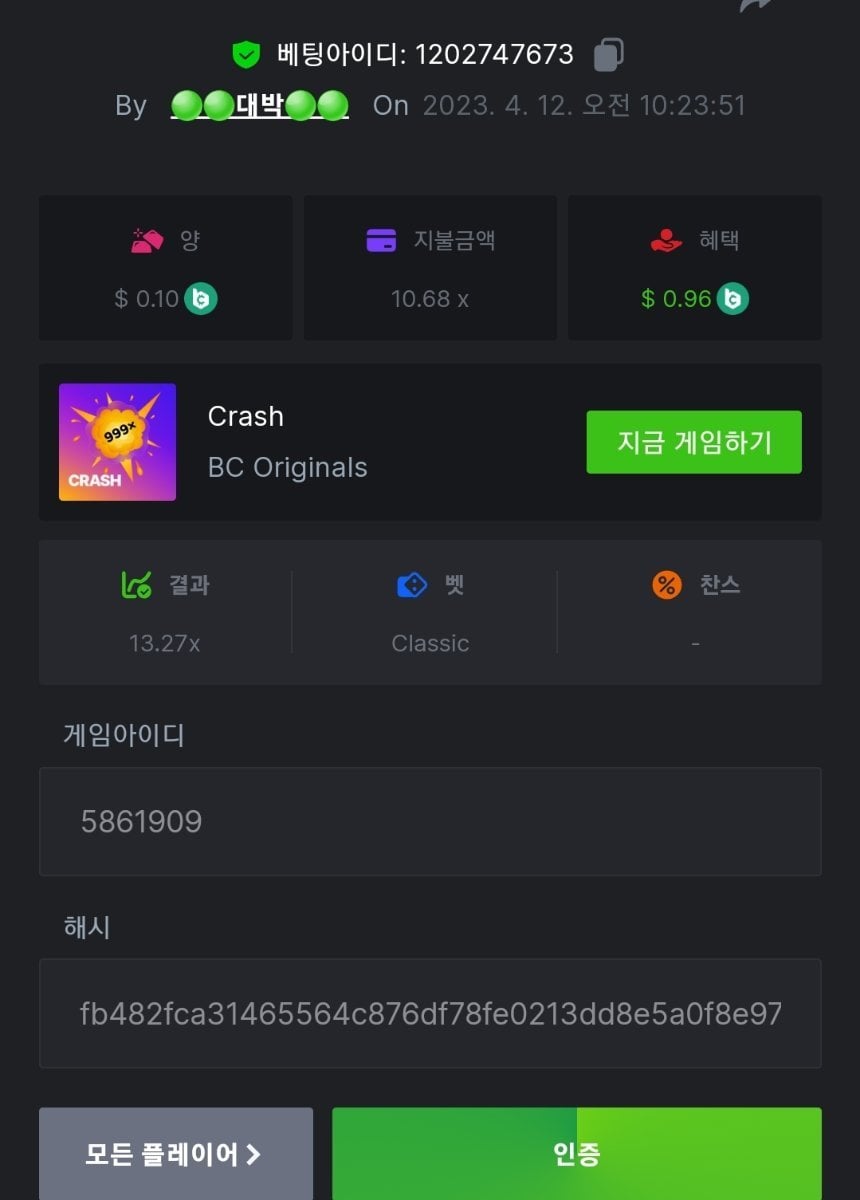Tap the green 인증 verify button

576,1154
